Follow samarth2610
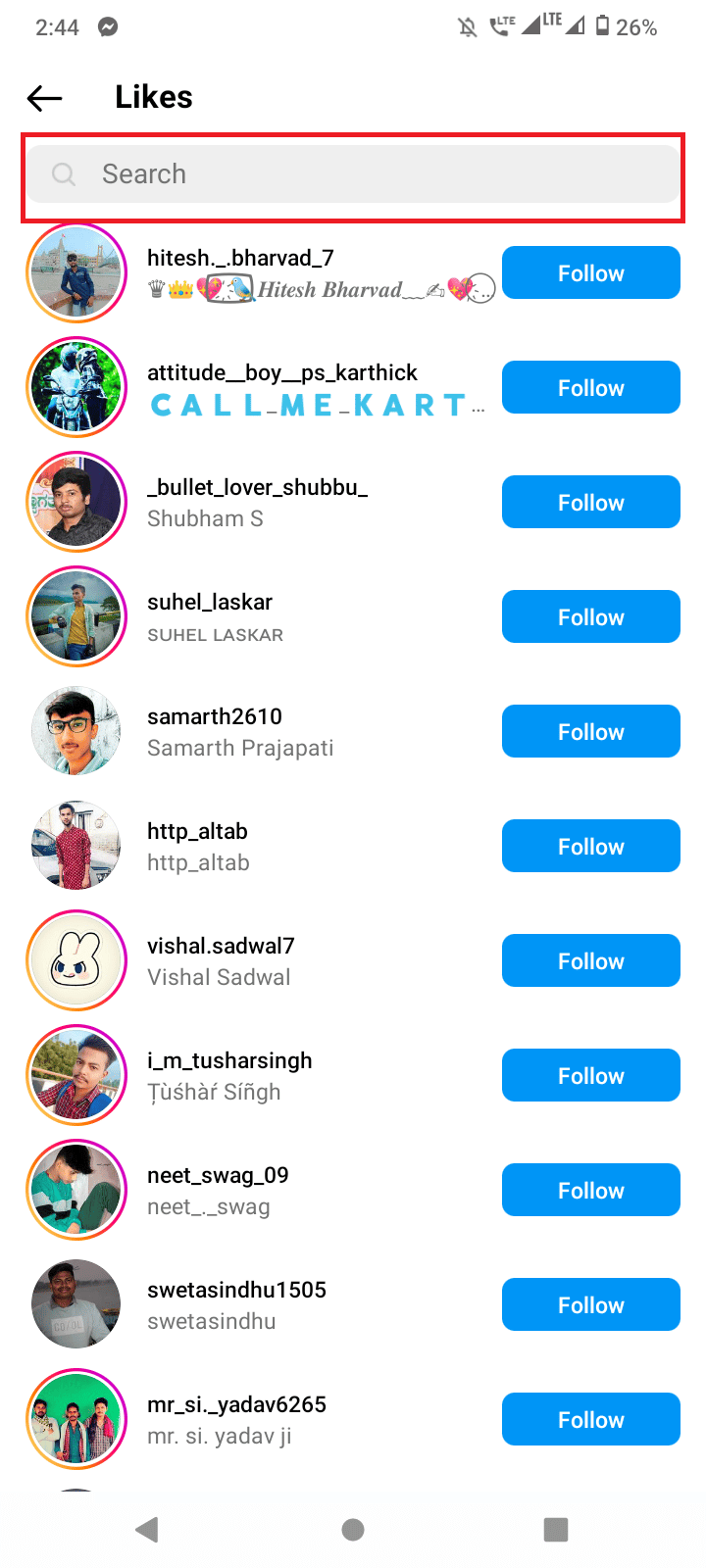The height and width of the screenshot is (1568, 706). pos(590,731)
